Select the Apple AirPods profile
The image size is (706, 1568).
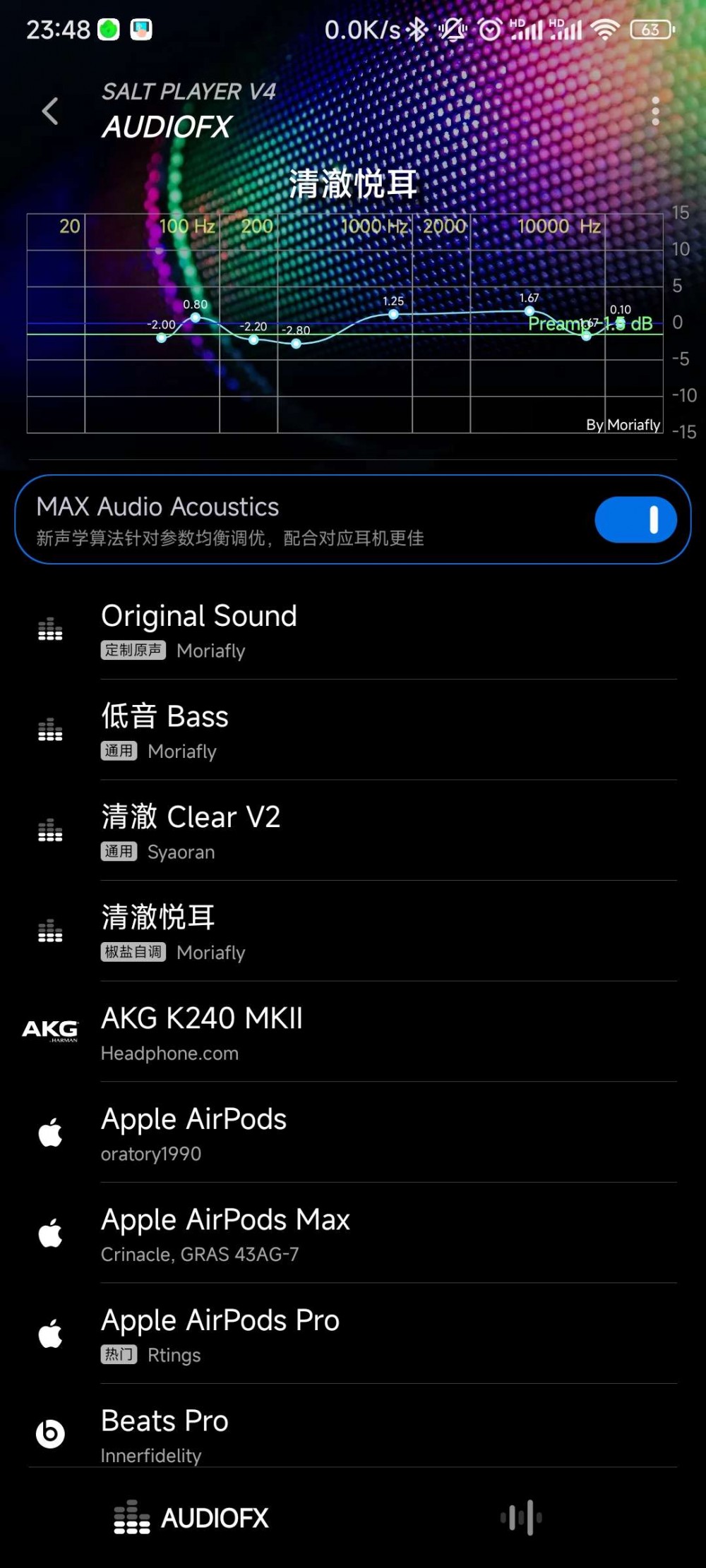pyautogui.click(x=353, y=1133)
